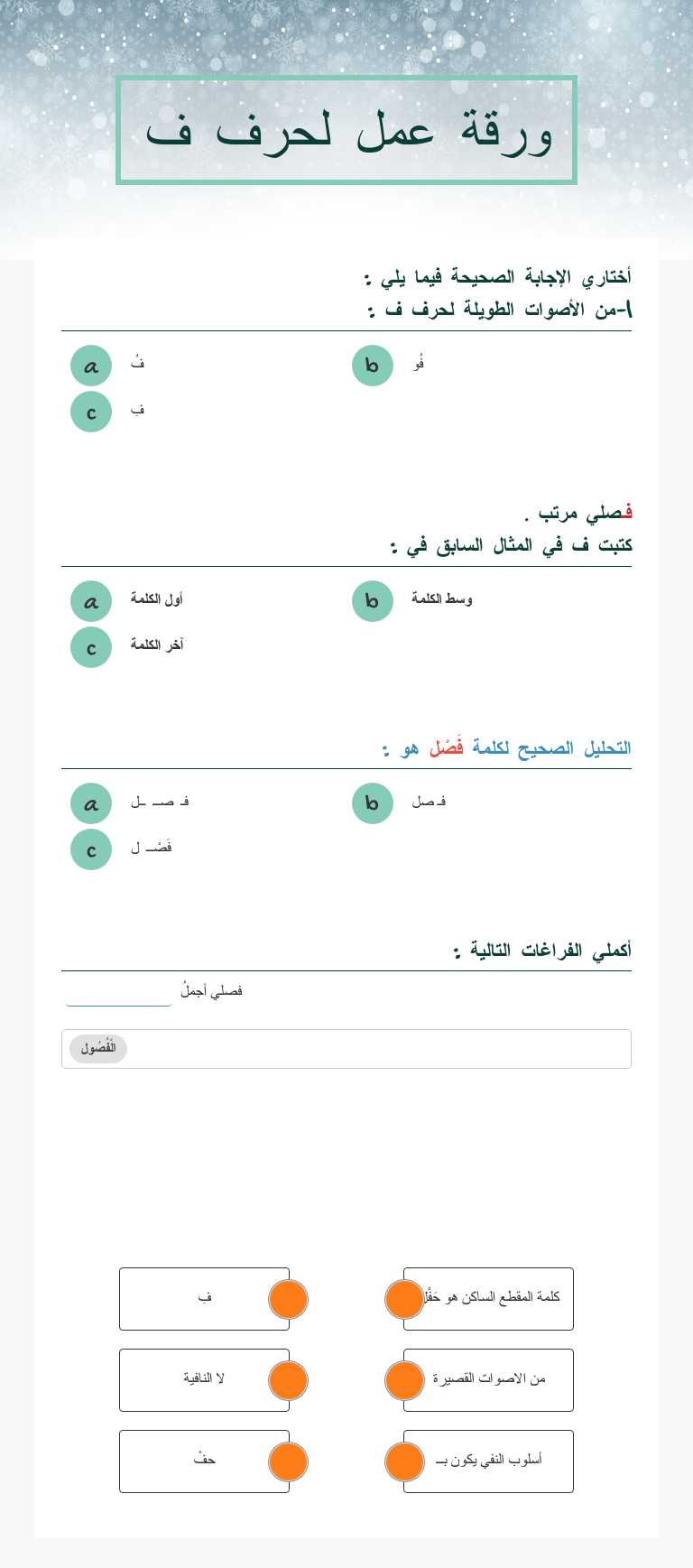Click the matching card labeled "لا النافية"
The image size is (693, 1568).
coord(204,1379)
